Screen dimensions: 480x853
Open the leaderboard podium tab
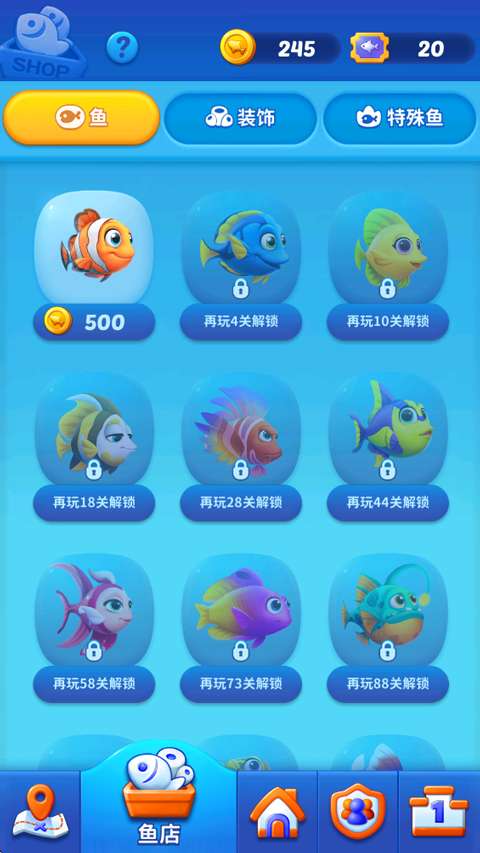[x=439, y=812]
